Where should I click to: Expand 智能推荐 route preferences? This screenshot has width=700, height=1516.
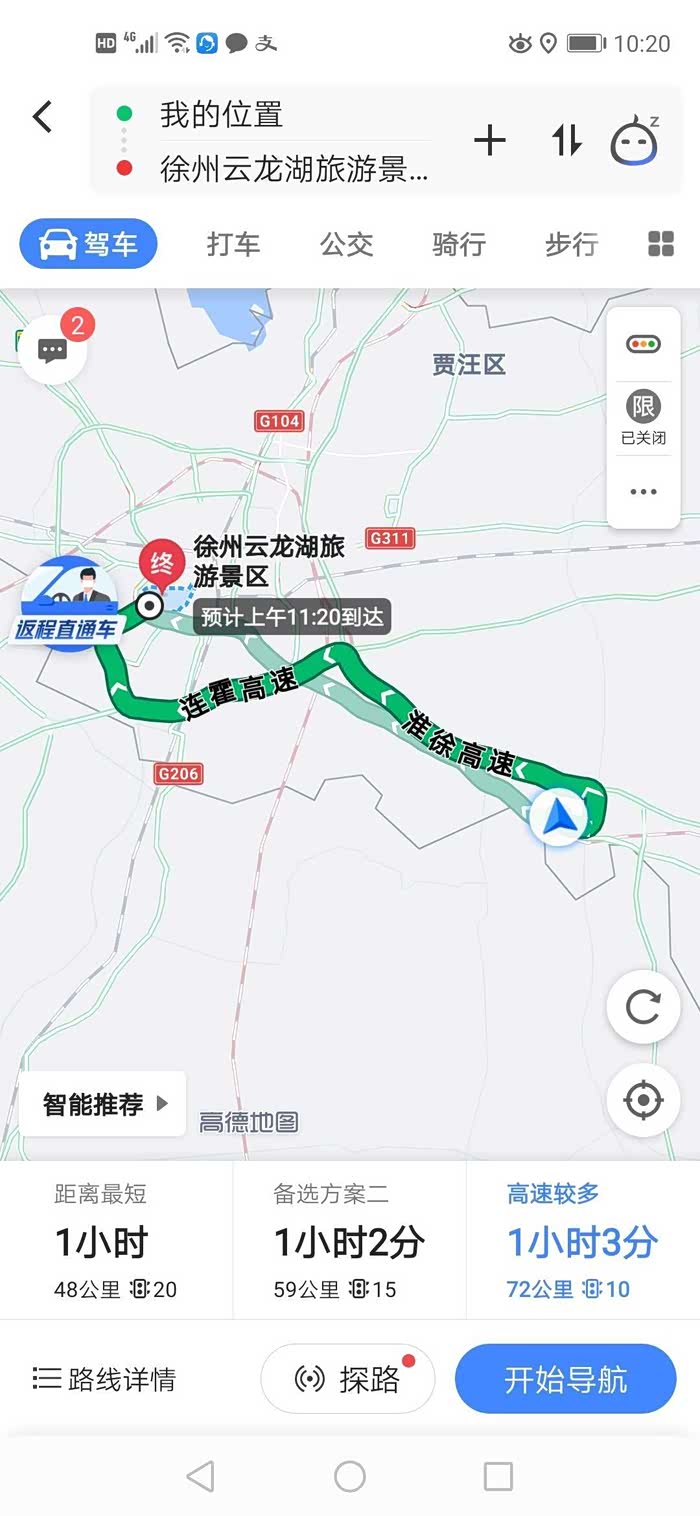[x=103, y=1104]
